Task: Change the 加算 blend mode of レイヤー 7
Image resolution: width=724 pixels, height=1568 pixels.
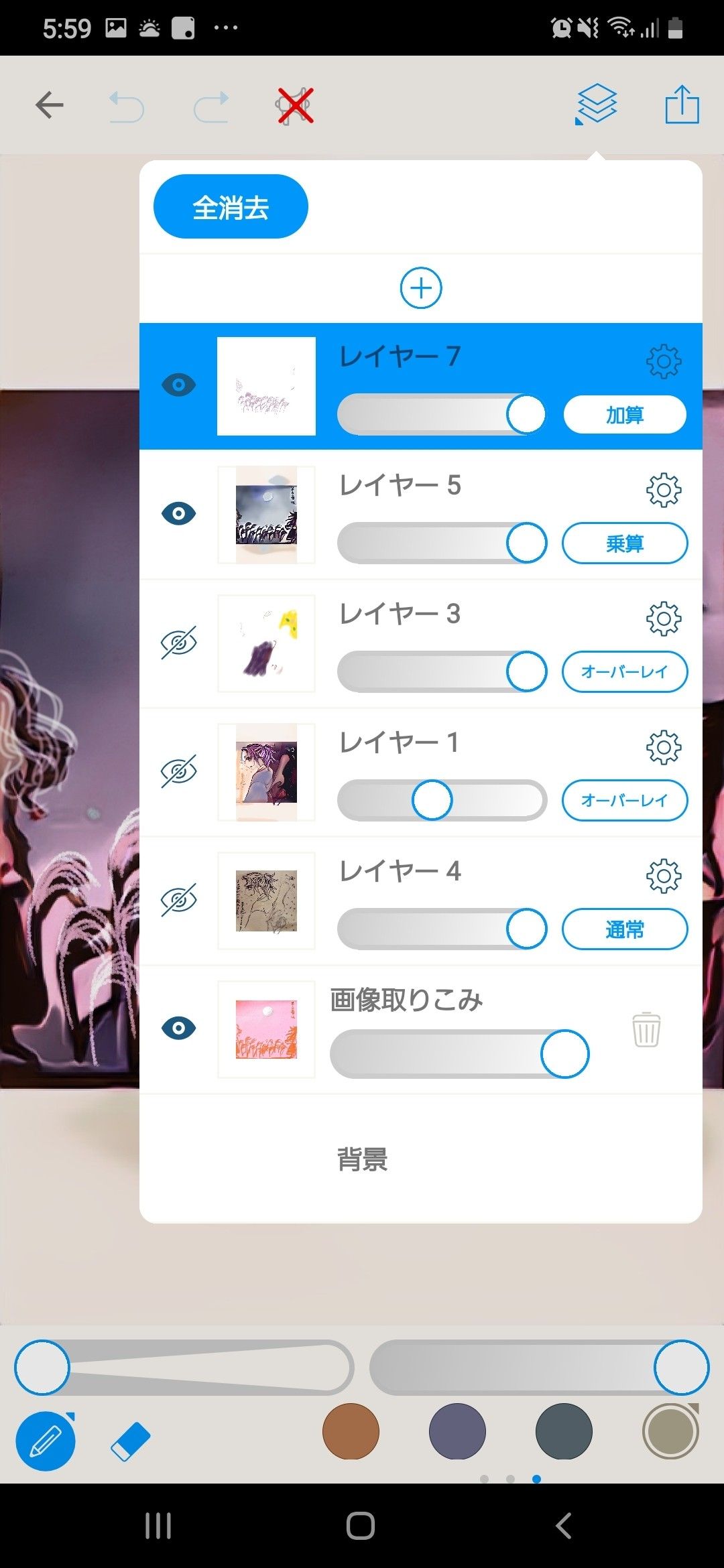Action: [624, 415]
